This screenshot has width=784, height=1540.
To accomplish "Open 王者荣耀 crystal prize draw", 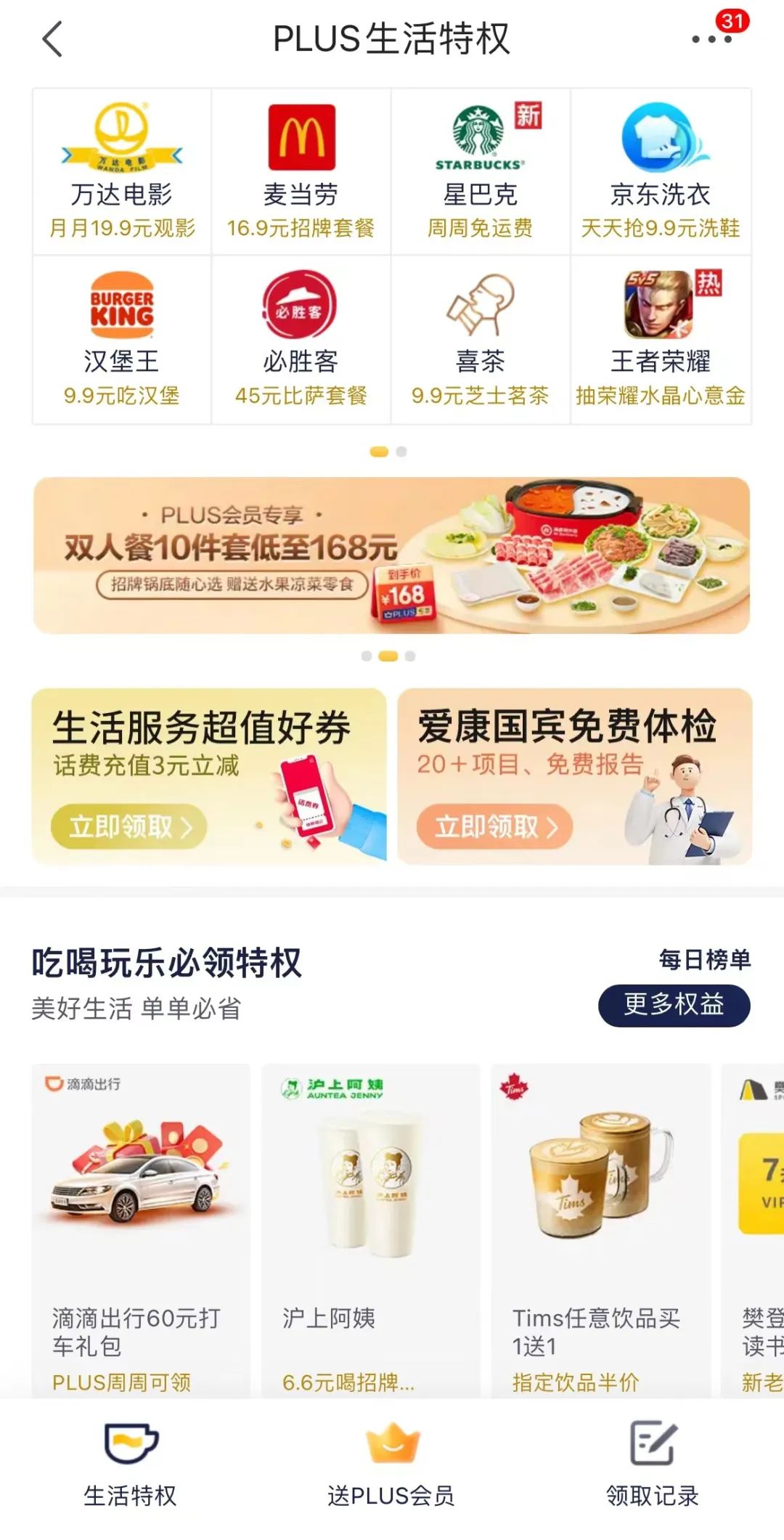I will (661, 339).
